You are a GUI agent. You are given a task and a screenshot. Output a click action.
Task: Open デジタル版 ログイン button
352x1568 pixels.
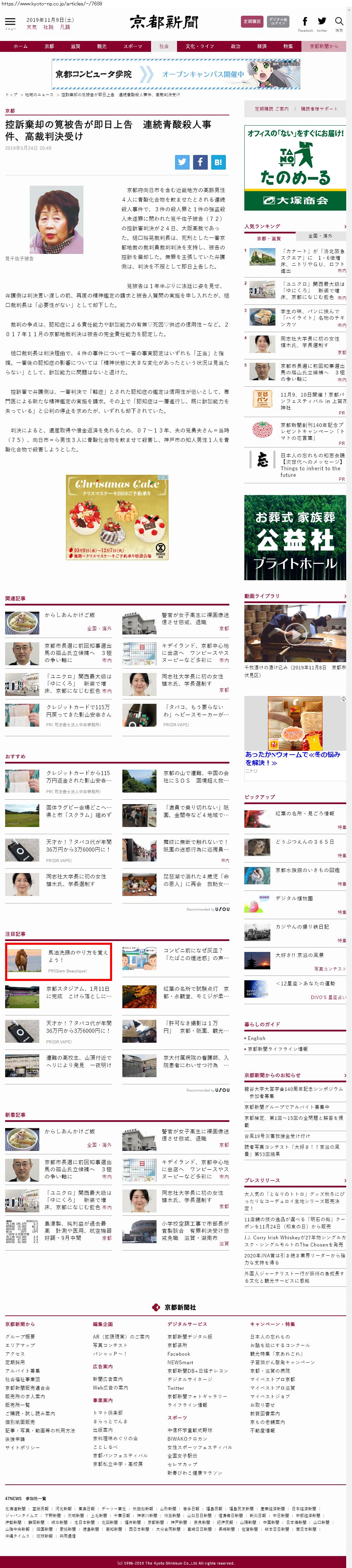pyautogui.click(x=278, y=21)
